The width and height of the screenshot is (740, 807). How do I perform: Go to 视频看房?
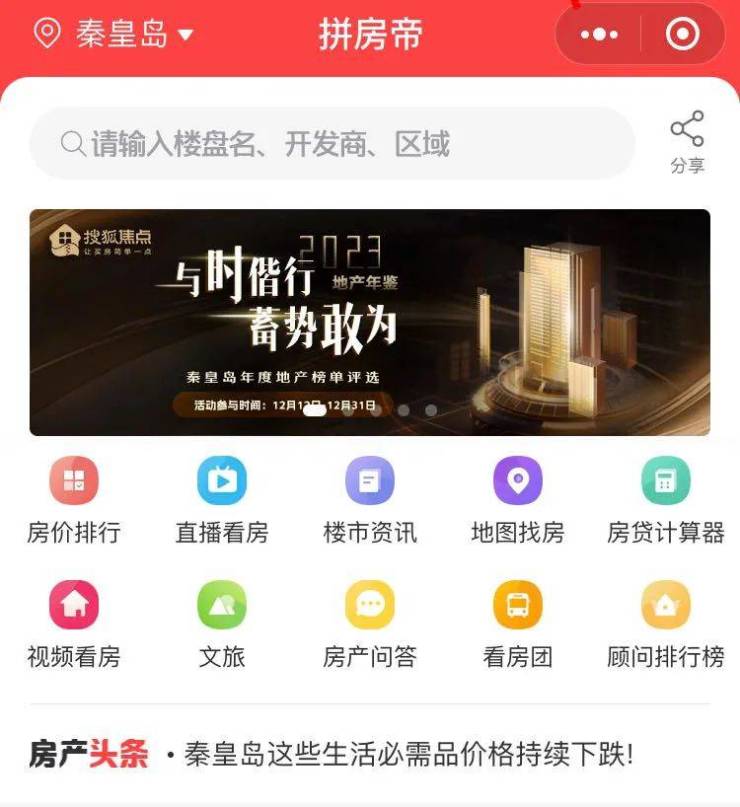[74, 623]
